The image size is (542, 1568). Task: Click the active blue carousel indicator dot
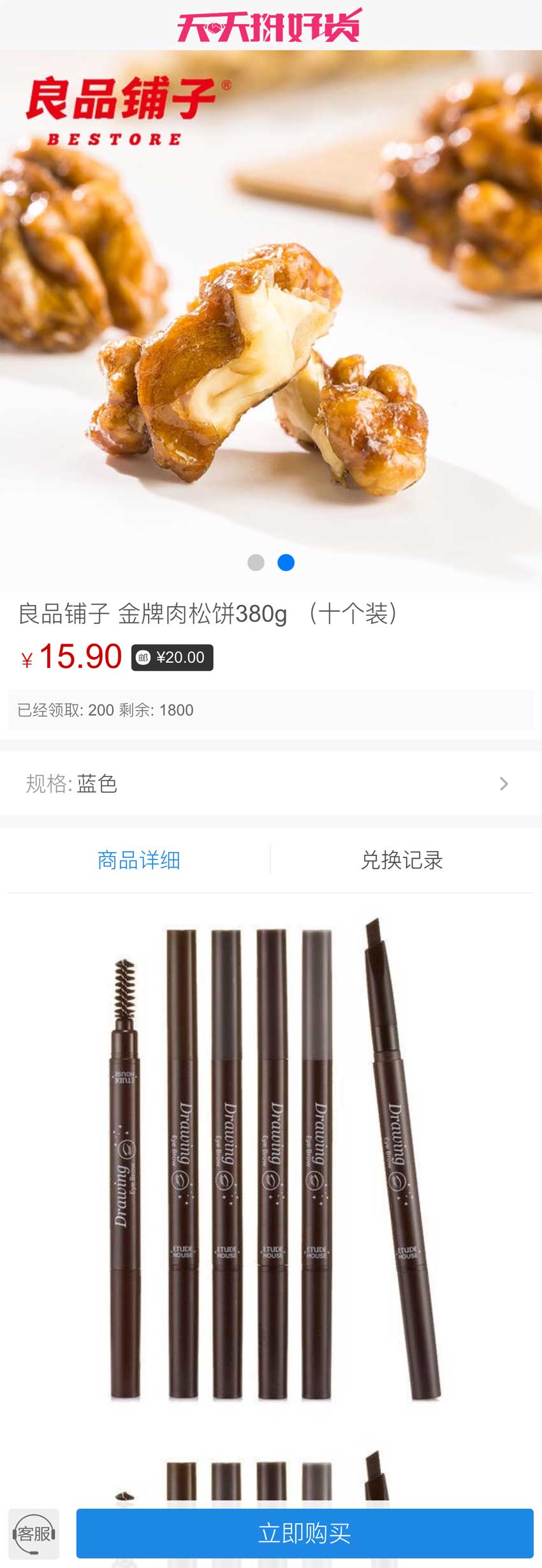(286, 562)
